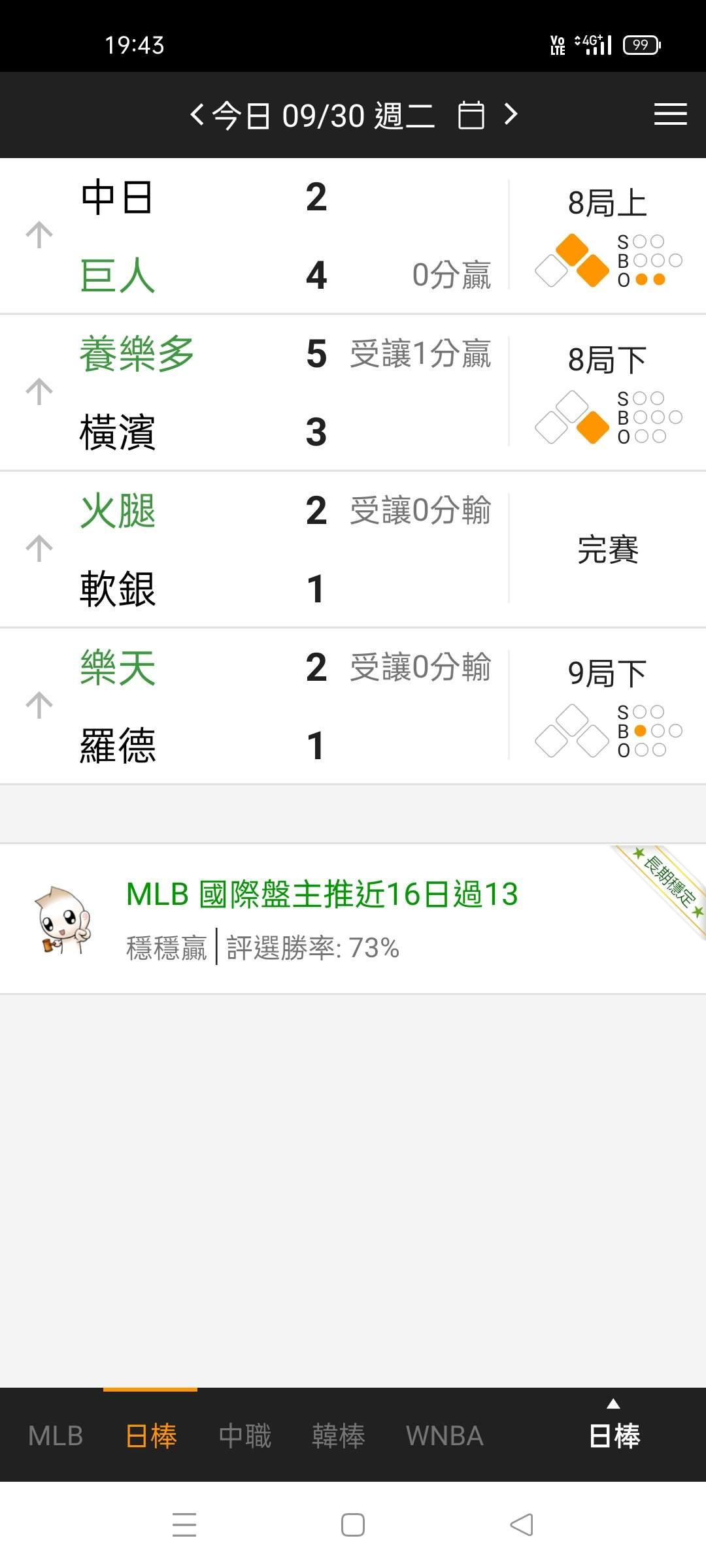Switch to the WNBA tab
The height and width of the screenshot is (1568, 706).
pyautogui.click(x=445, y=1436)
